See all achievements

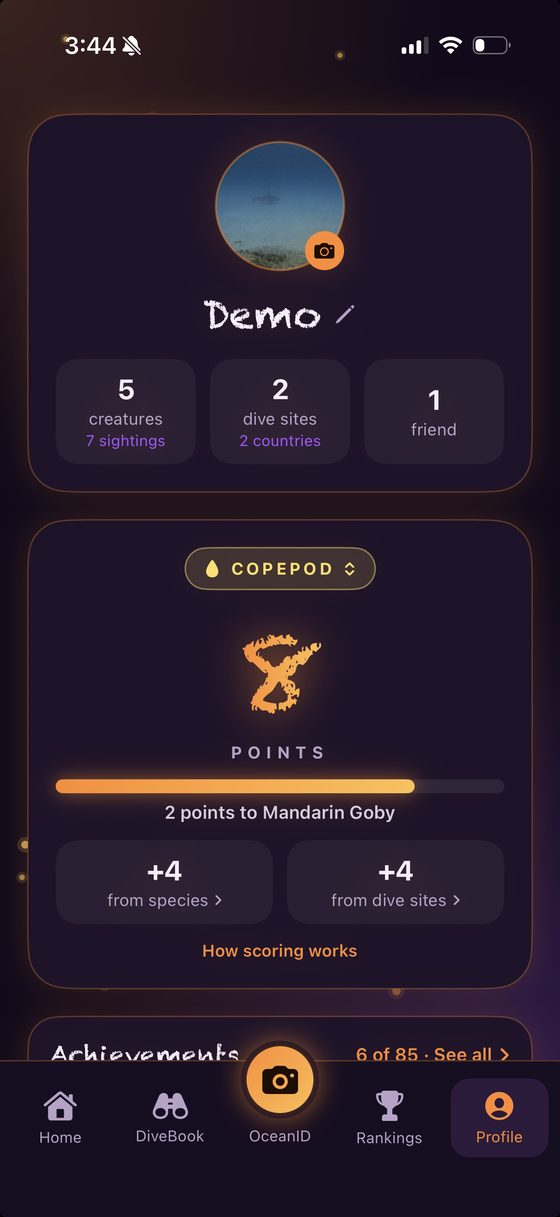[433, 1054]
